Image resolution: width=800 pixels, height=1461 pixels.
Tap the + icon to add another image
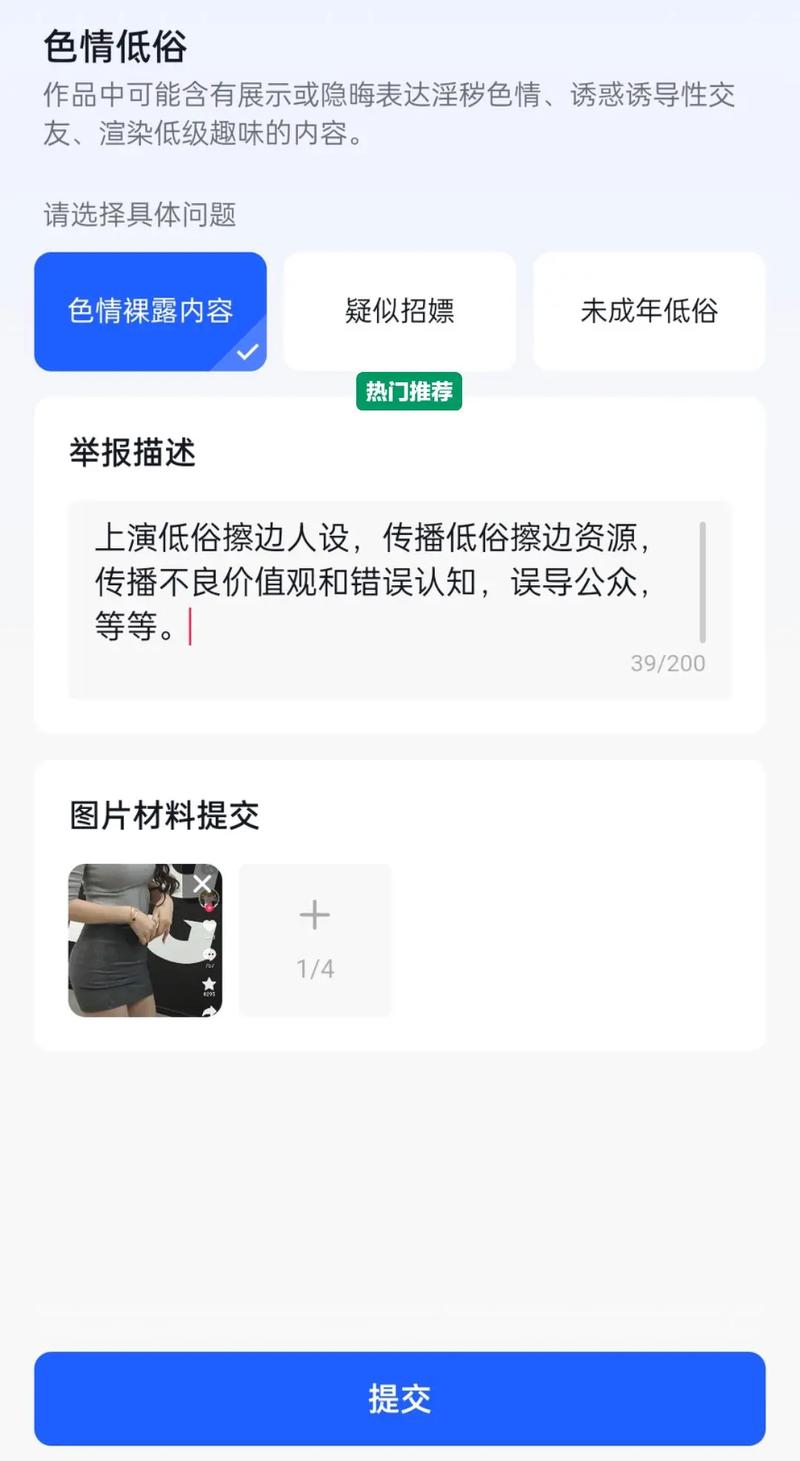point(314,913)
